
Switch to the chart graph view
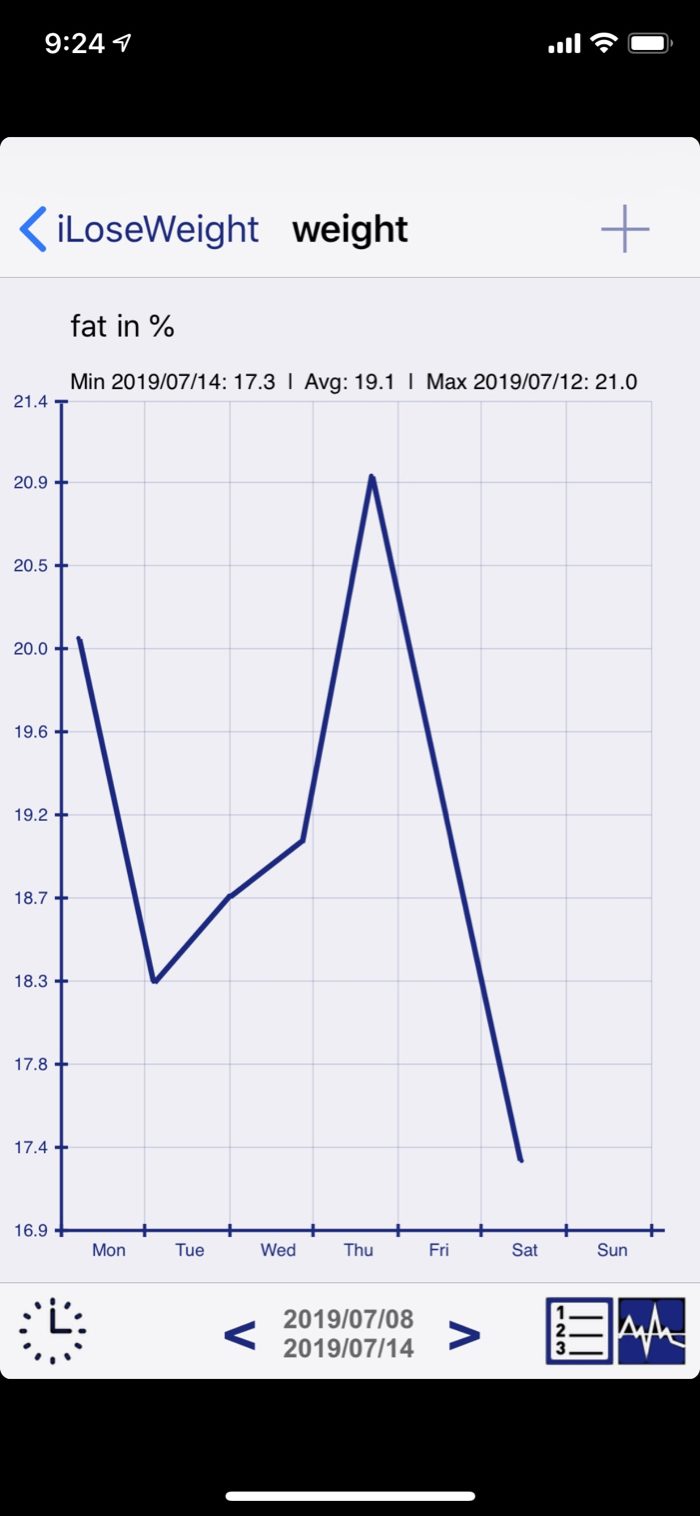point(652,1331)
